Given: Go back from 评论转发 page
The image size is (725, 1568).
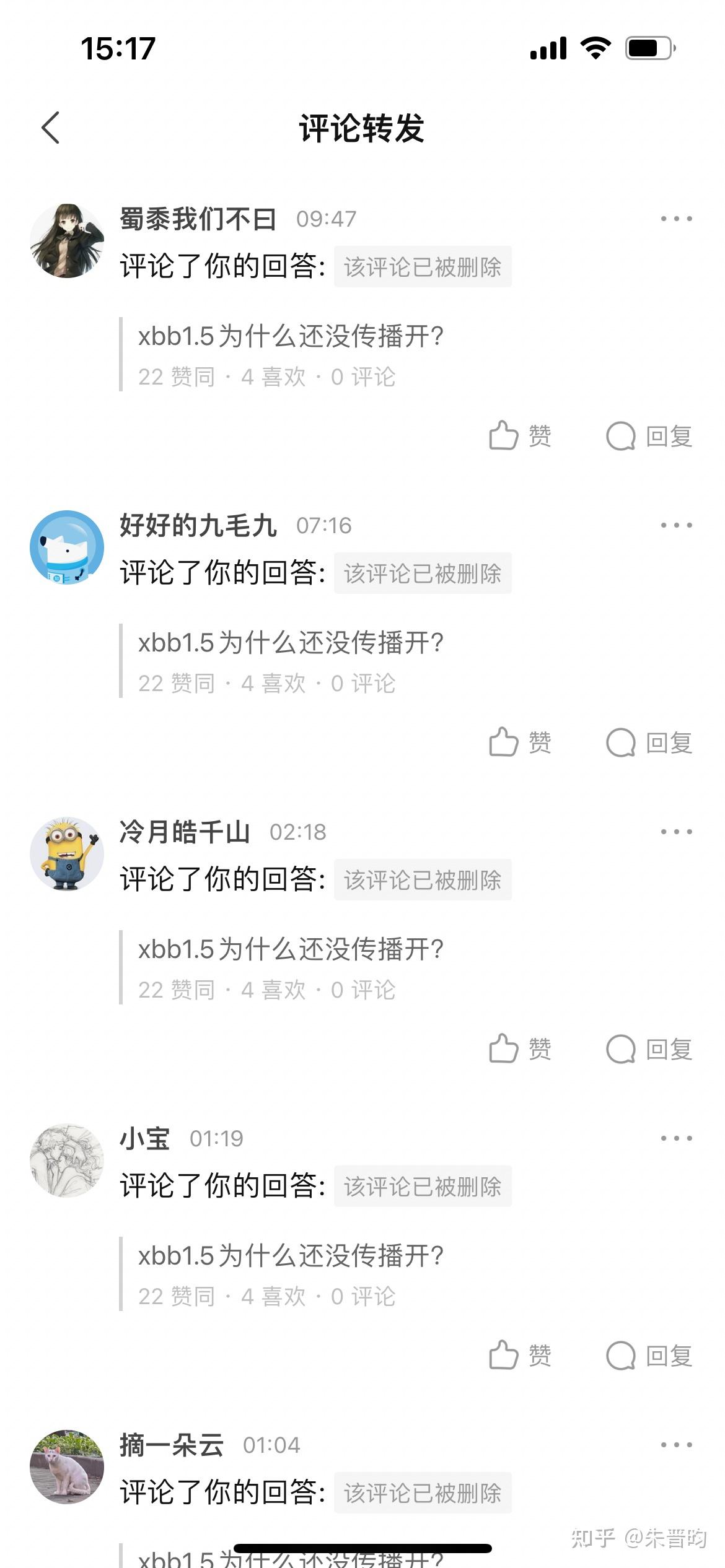Looking at the screenshot, I should 51,128.
